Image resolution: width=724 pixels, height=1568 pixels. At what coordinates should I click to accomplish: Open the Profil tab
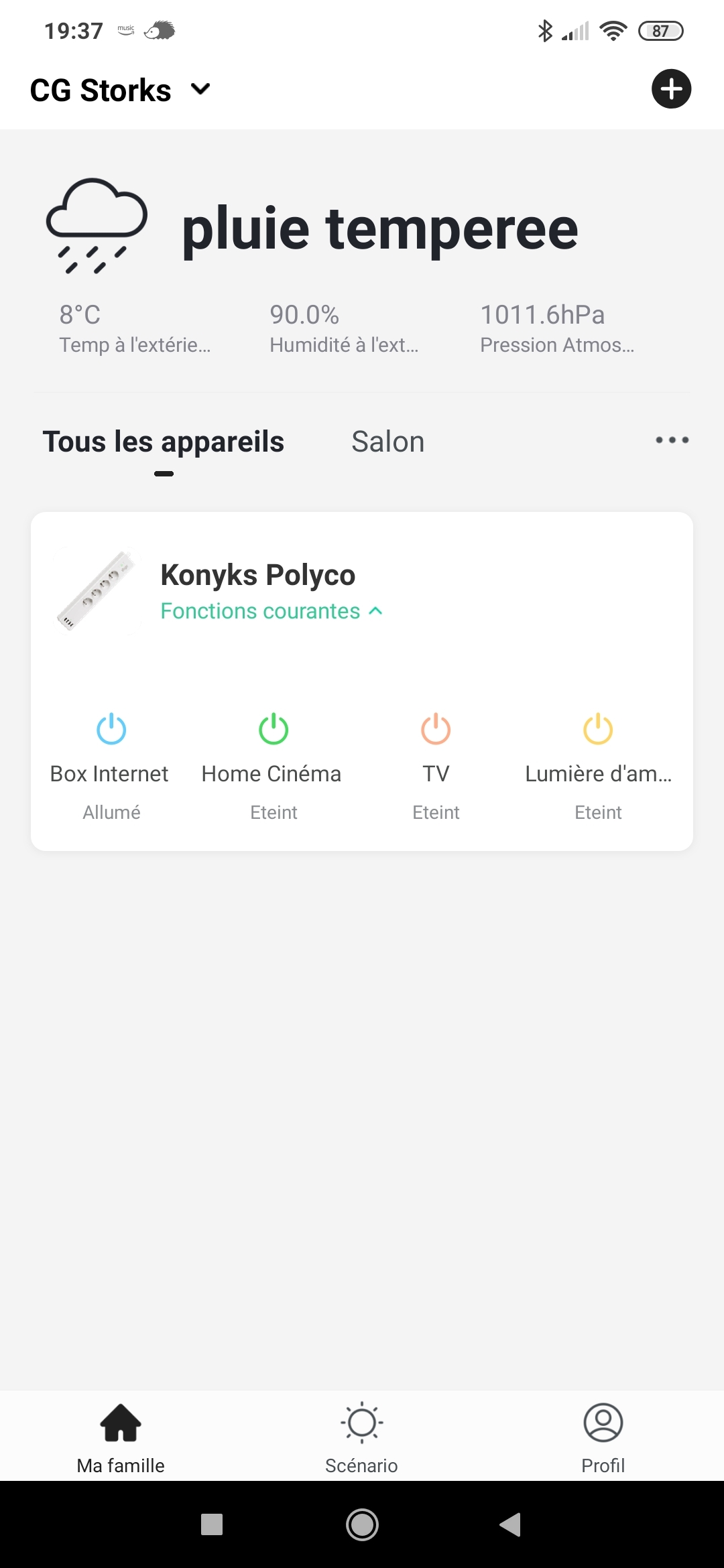[x=603, y=1437]
